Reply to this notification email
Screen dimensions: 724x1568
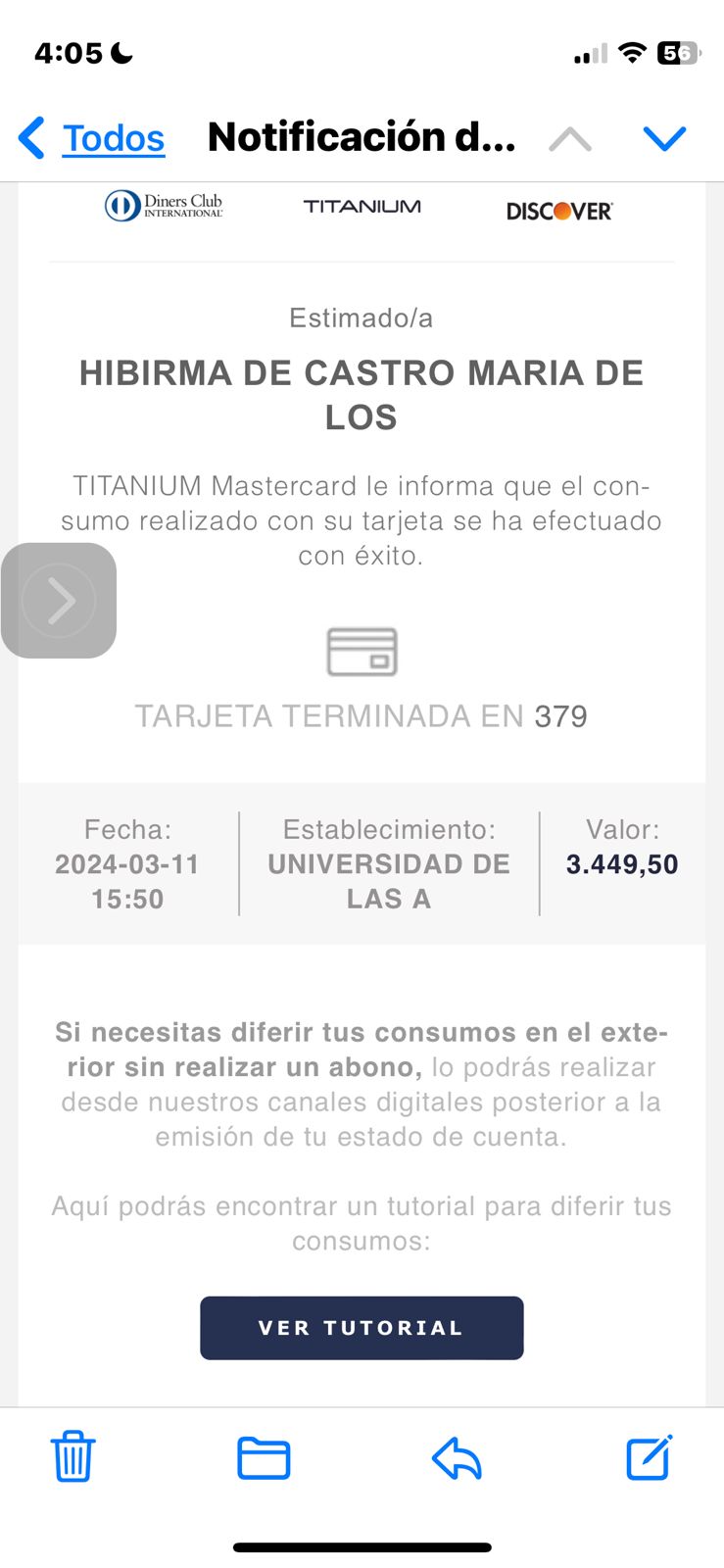point(457,1457)
